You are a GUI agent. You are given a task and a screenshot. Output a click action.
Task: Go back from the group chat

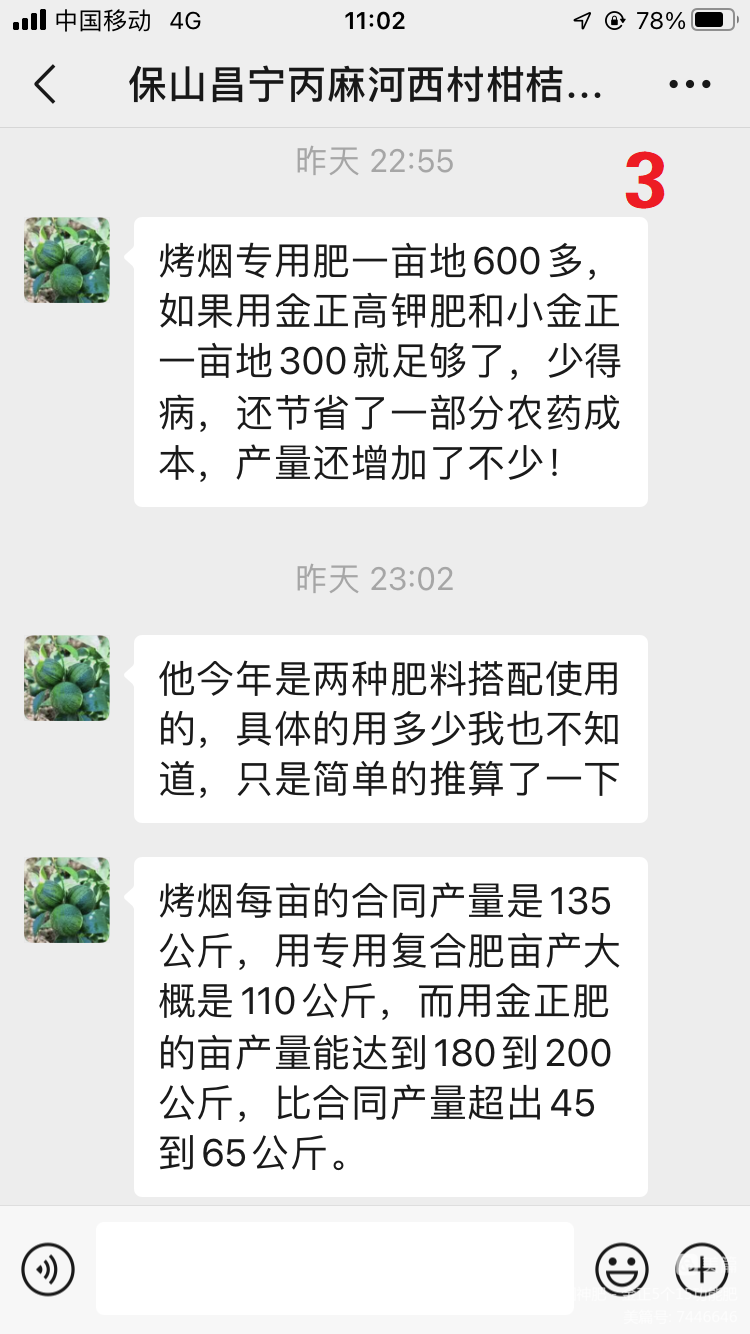[x=46, y=85]
